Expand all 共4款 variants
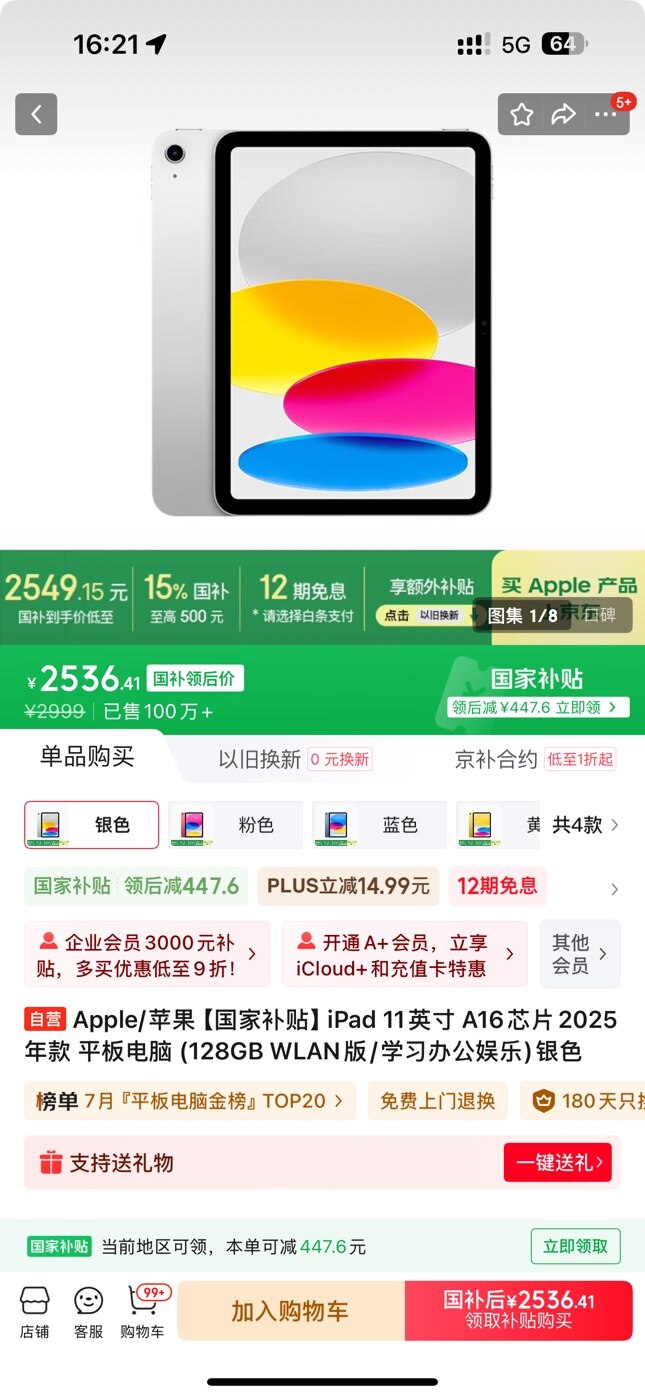This screenshot has width=645, height=1398. [586, 825]
